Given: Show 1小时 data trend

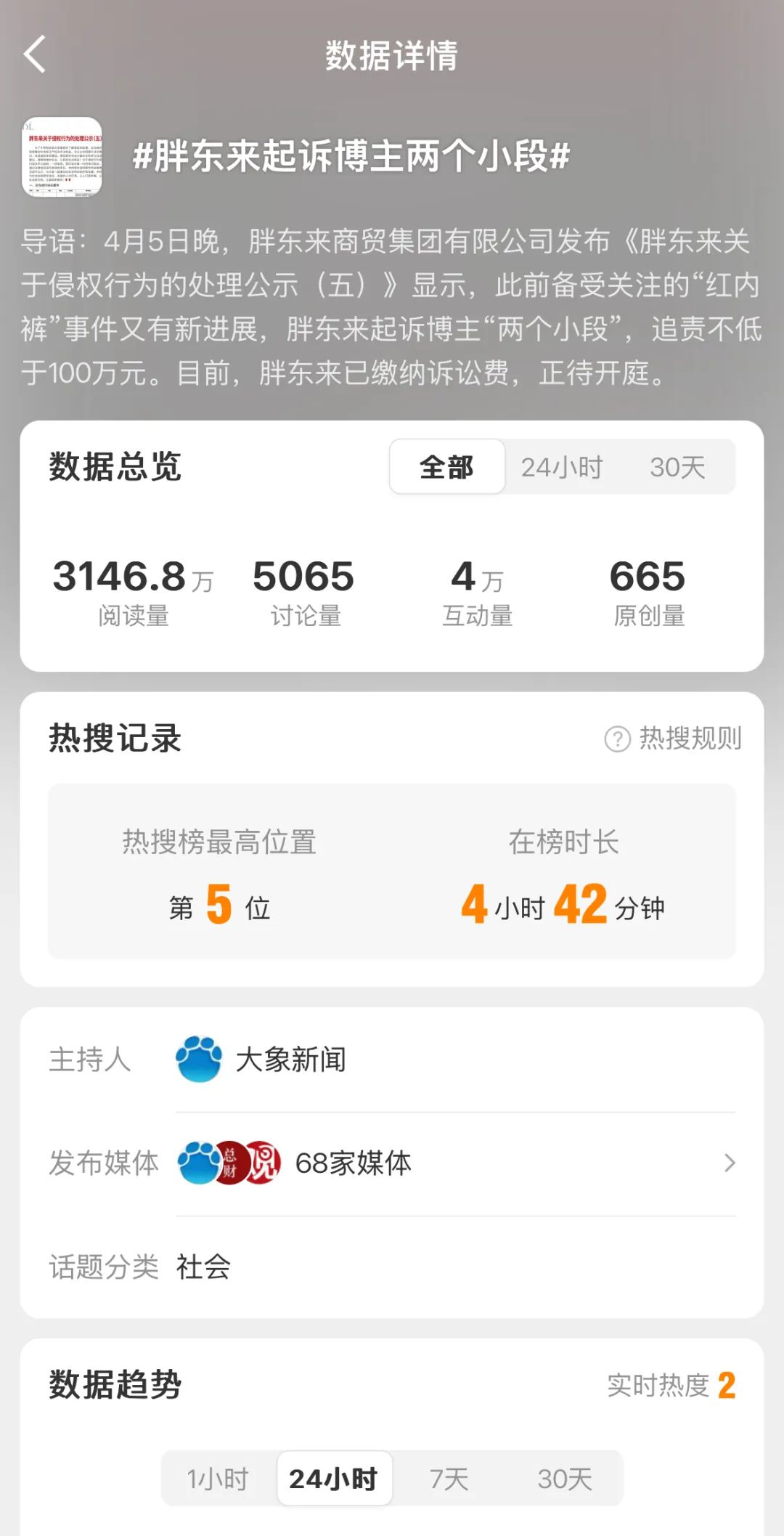Looking at the screenshot, I should (218, 1479).
